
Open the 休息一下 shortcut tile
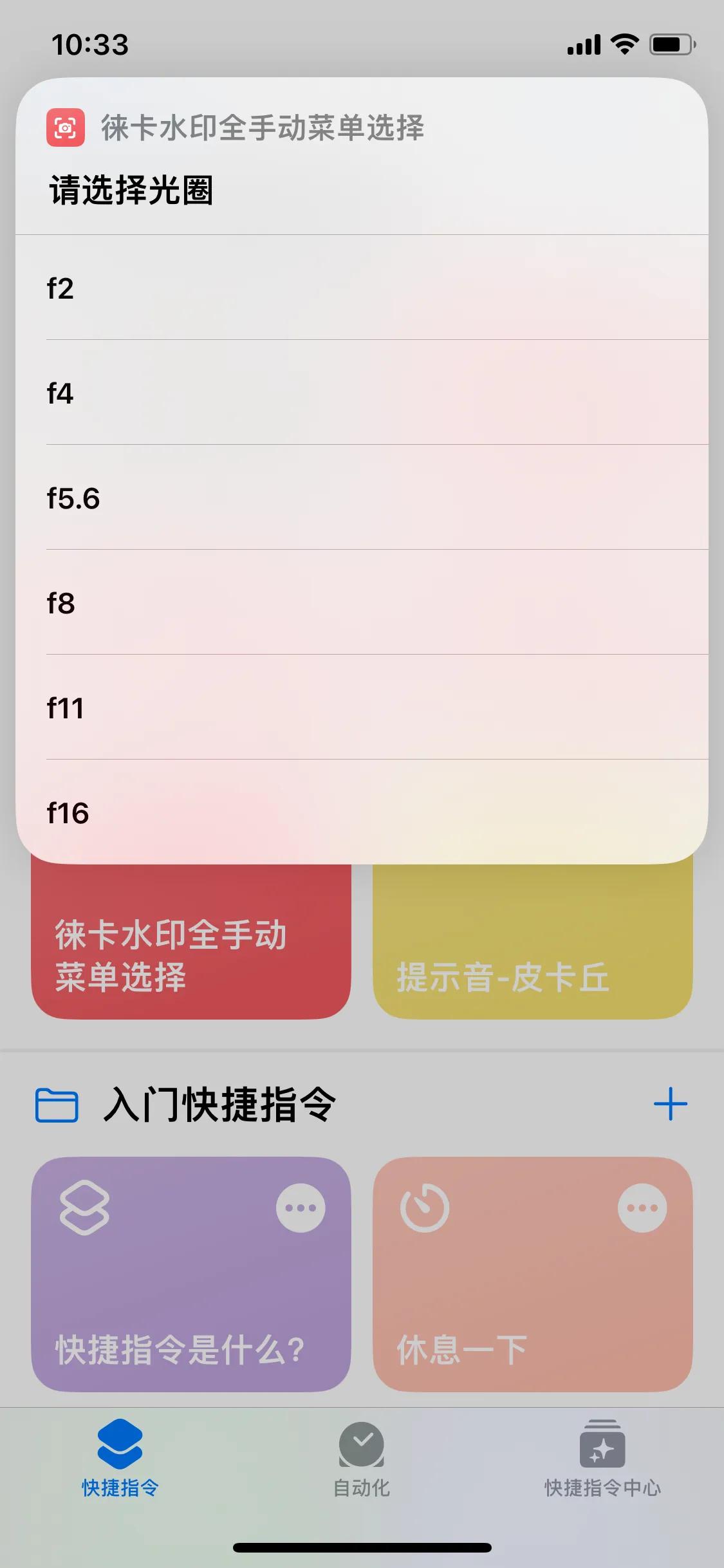(532, 1281)
